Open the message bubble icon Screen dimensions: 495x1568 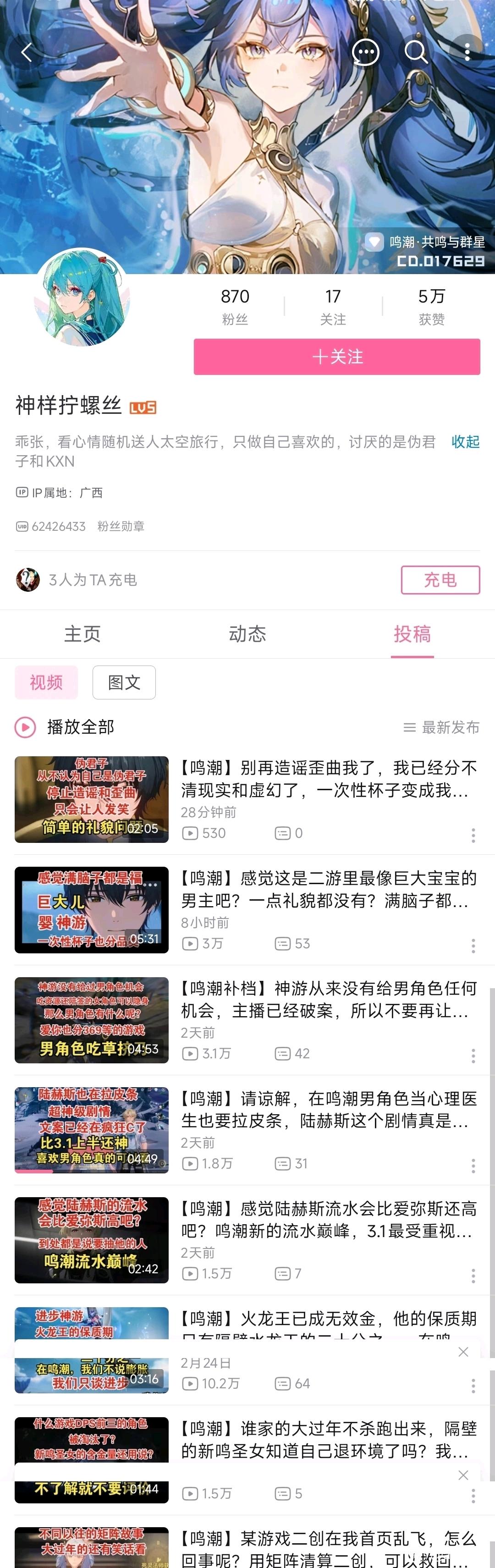pyautogui.click(x=365, y=52)
